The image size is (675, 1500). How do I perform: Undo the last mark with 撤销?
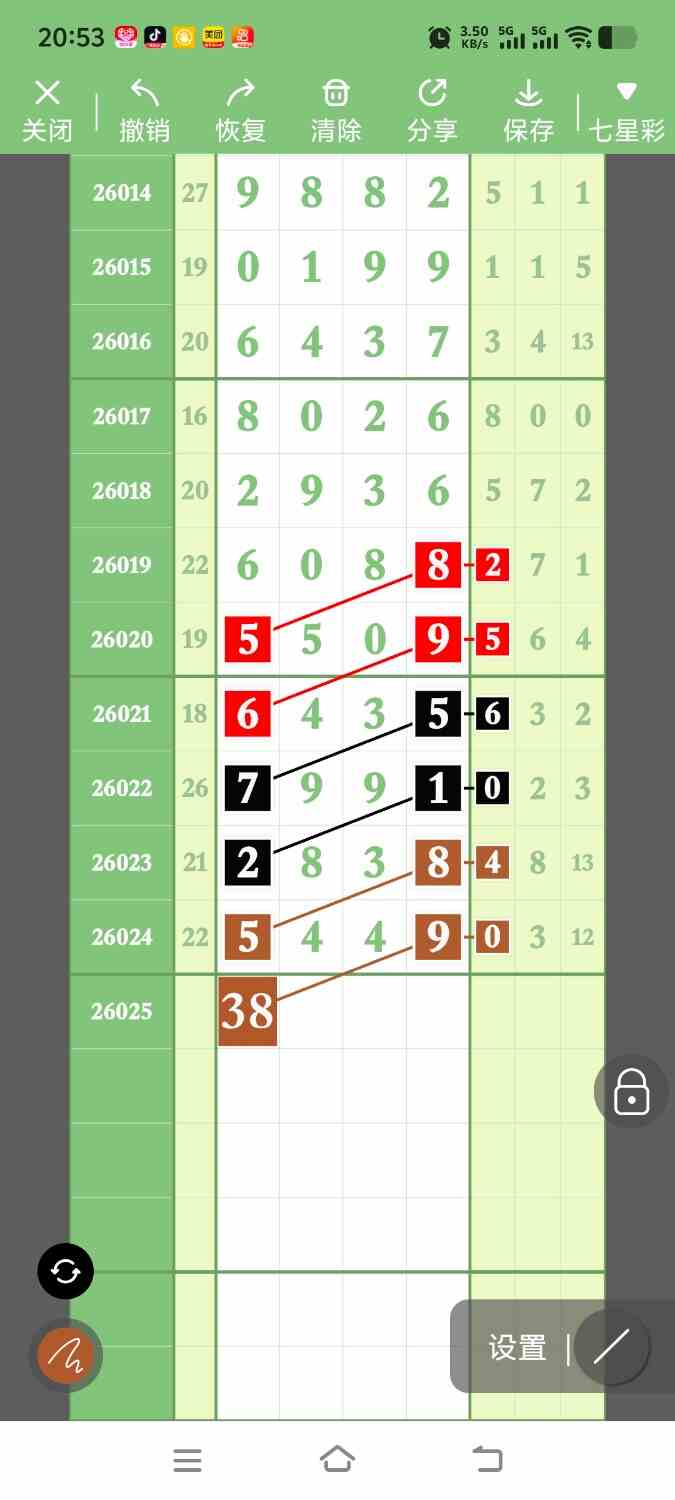point(144,111)
